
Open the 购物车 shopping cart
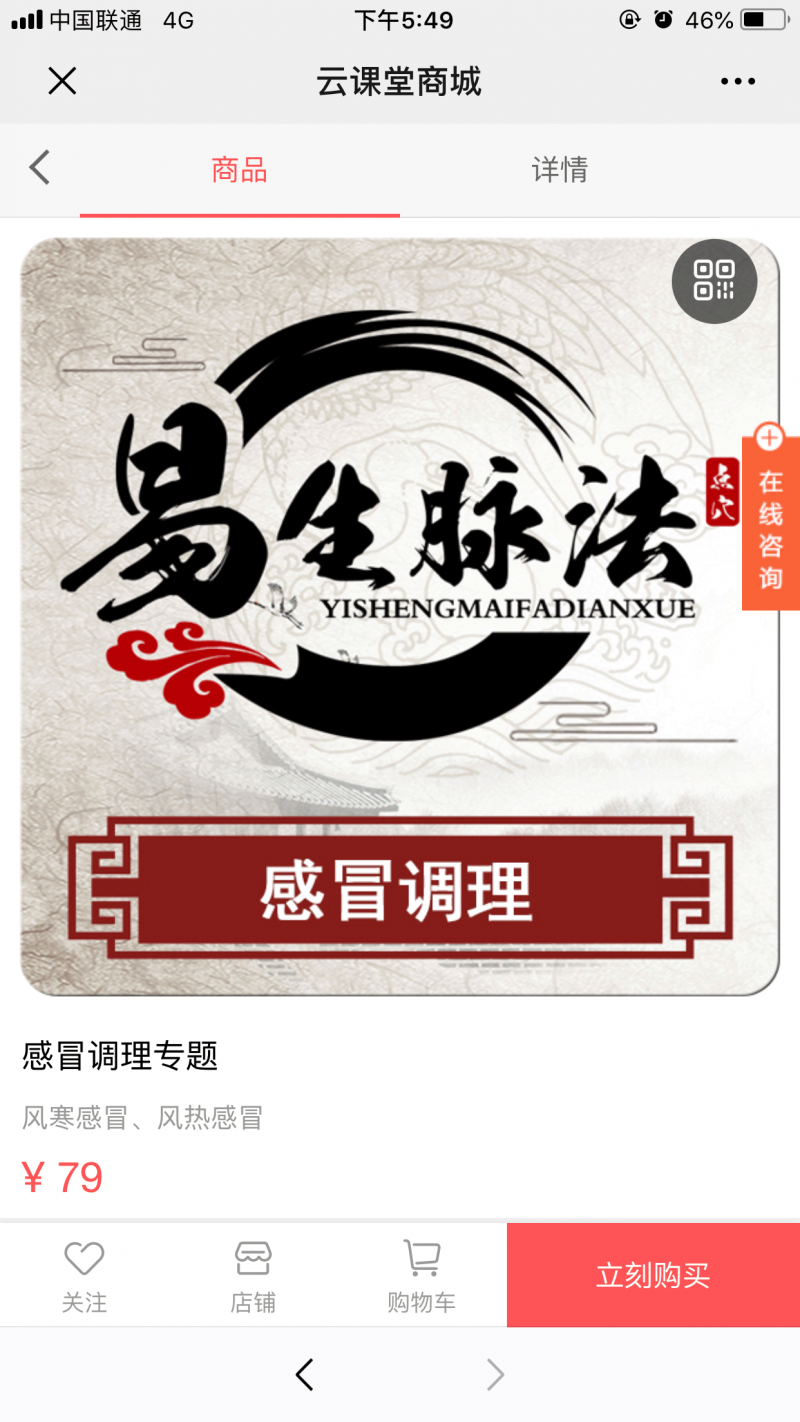(421, 1276)
